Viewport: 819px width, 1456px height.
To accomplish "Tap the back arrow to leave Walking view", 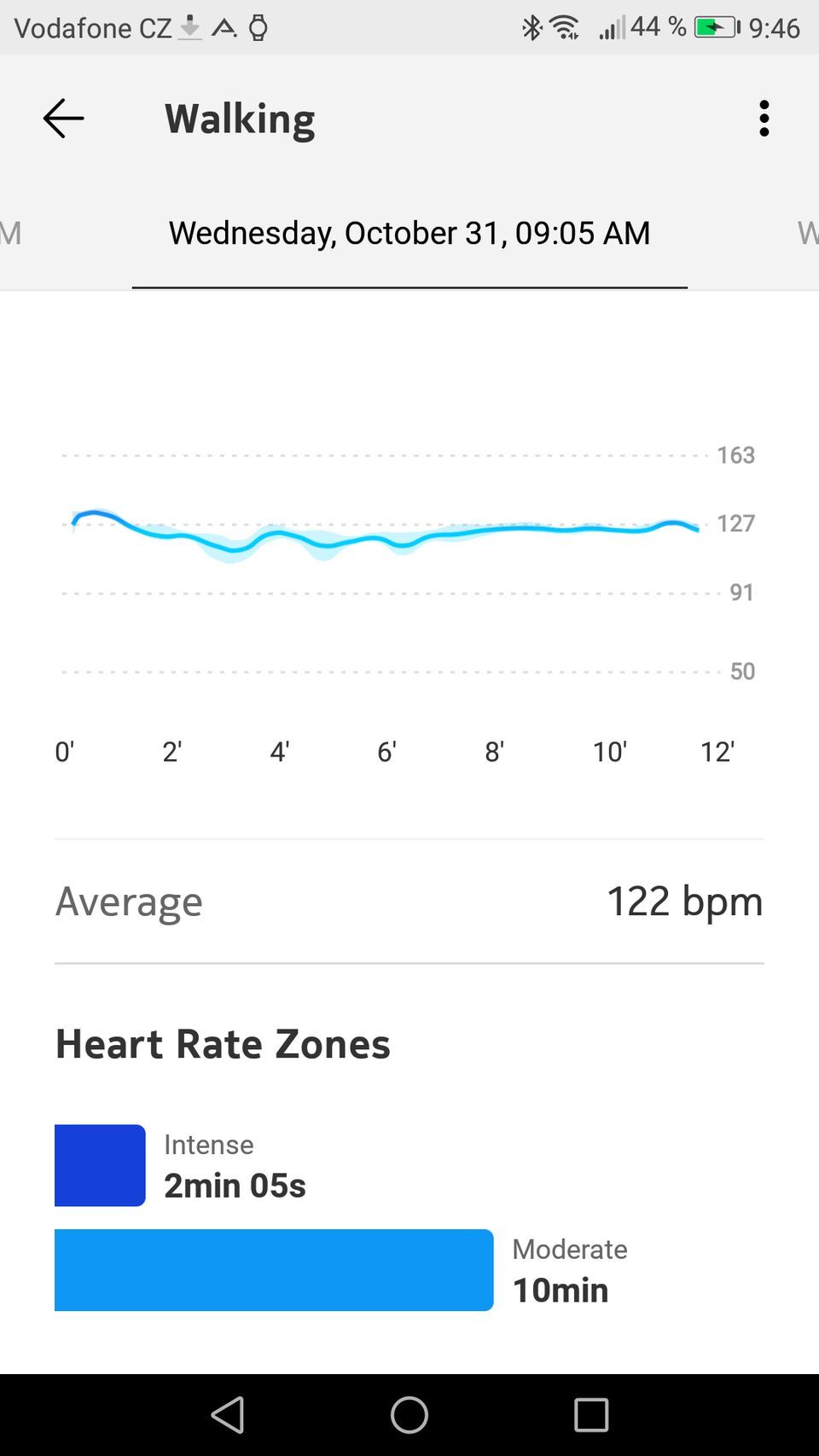I will [x=62, y=119].
